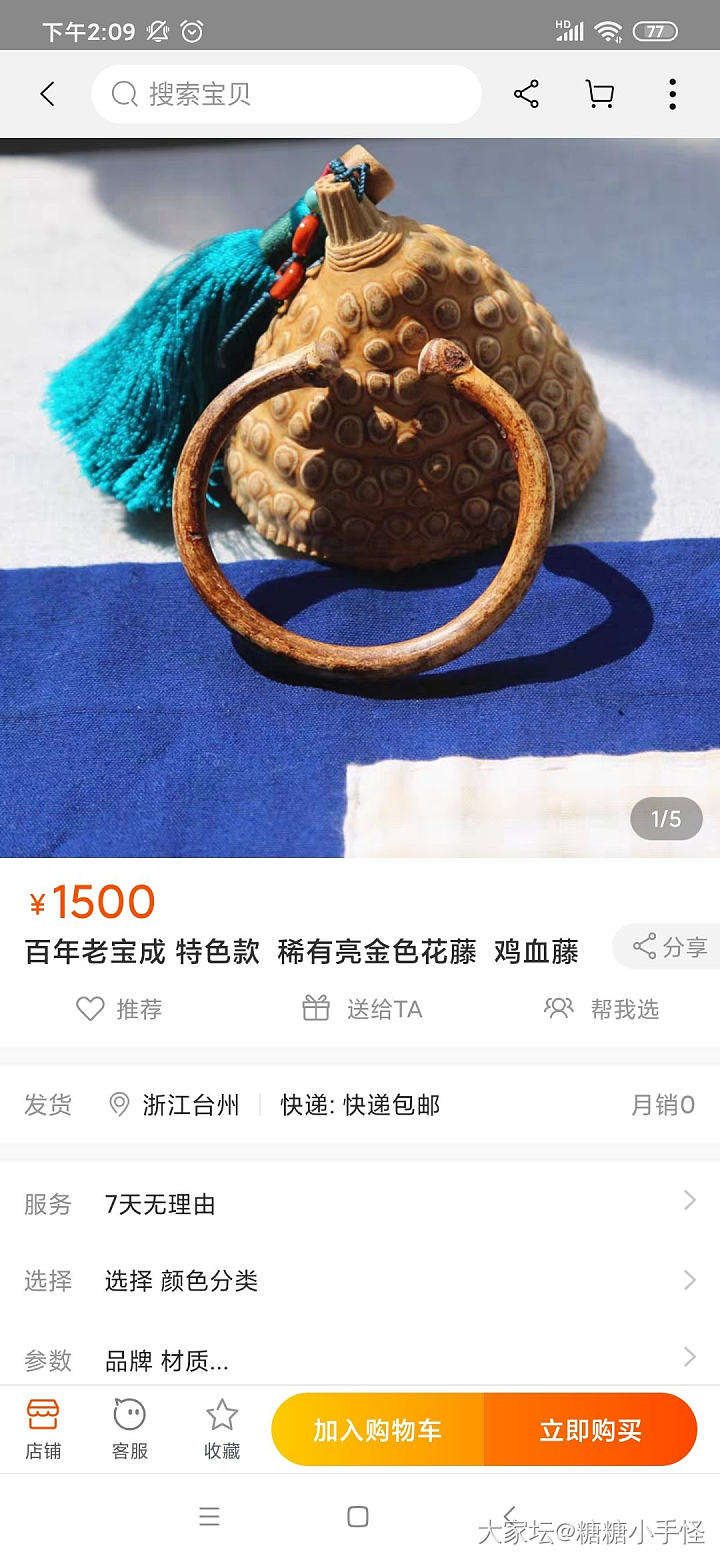Tap 立即购买 to buy now
The image size is (720, 1560).
tap(590, 1430)
